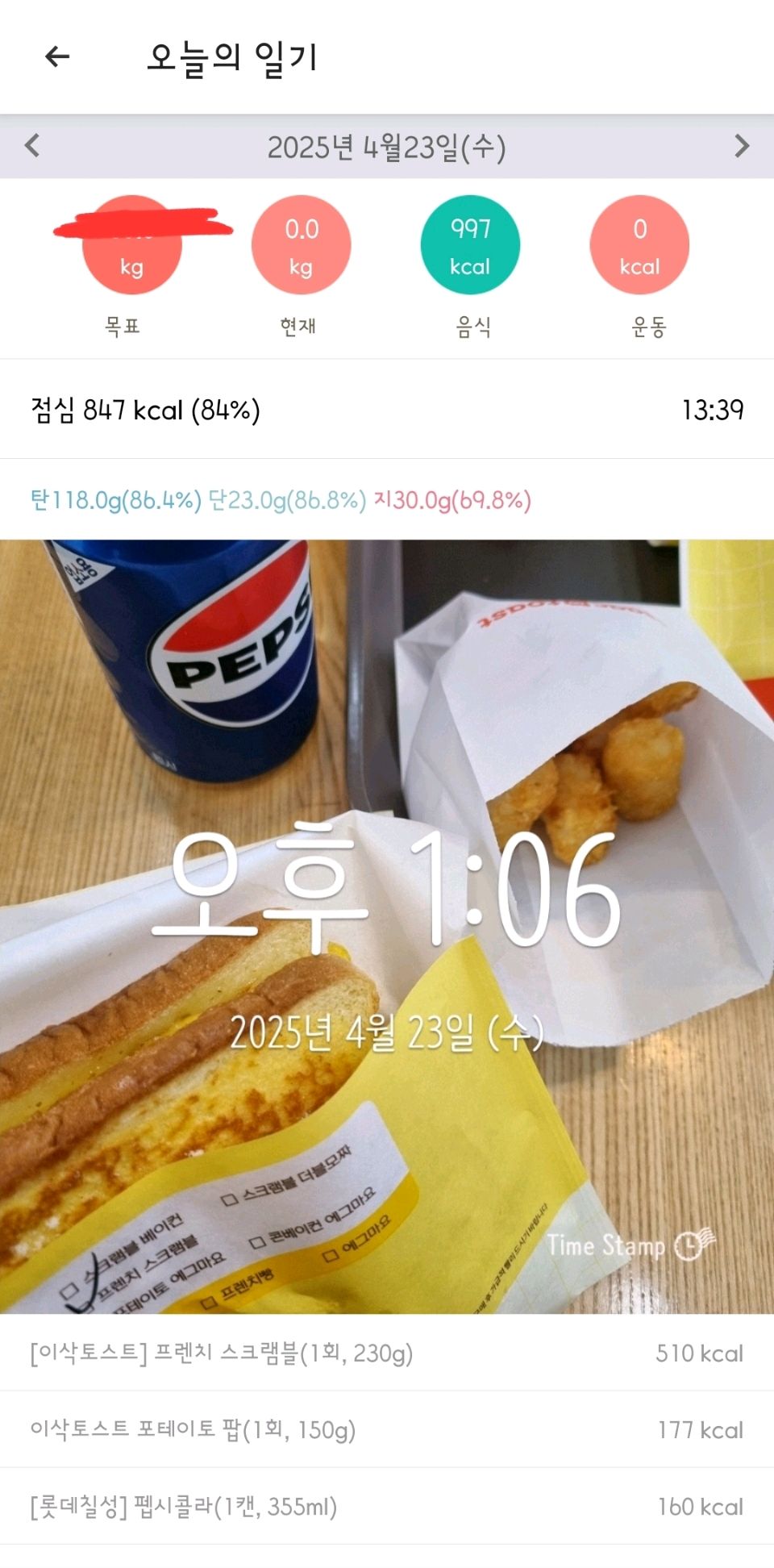Viewport: 774px width, 1568px height.
Task: Go to the next day
Action: coord(742,146)
